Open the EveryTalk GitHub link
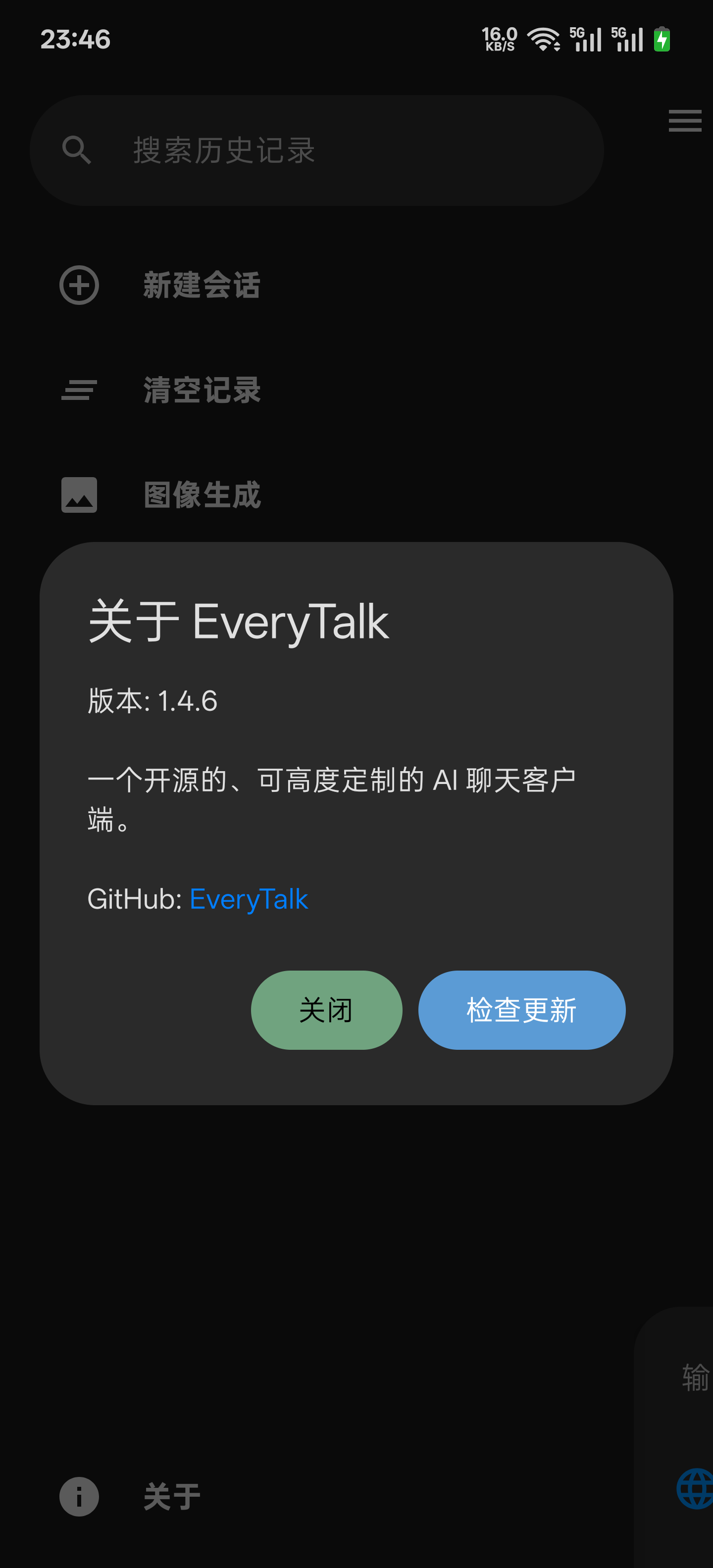 pos(249,899)
